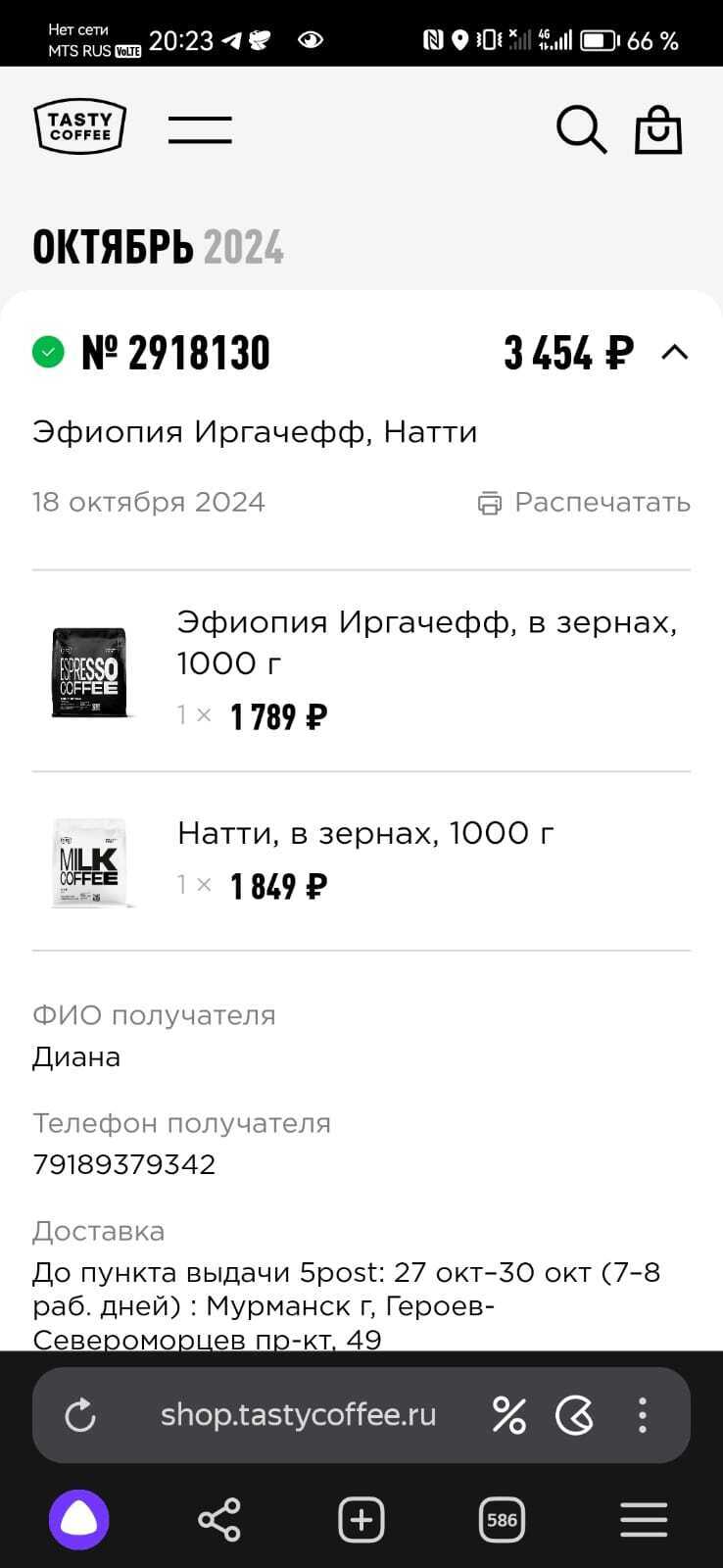Image resolution: width=723 pixels, height=1568 pixels.
Task: Open the browser main menu
Action: pyautogui.click(x=644, y=1520)
